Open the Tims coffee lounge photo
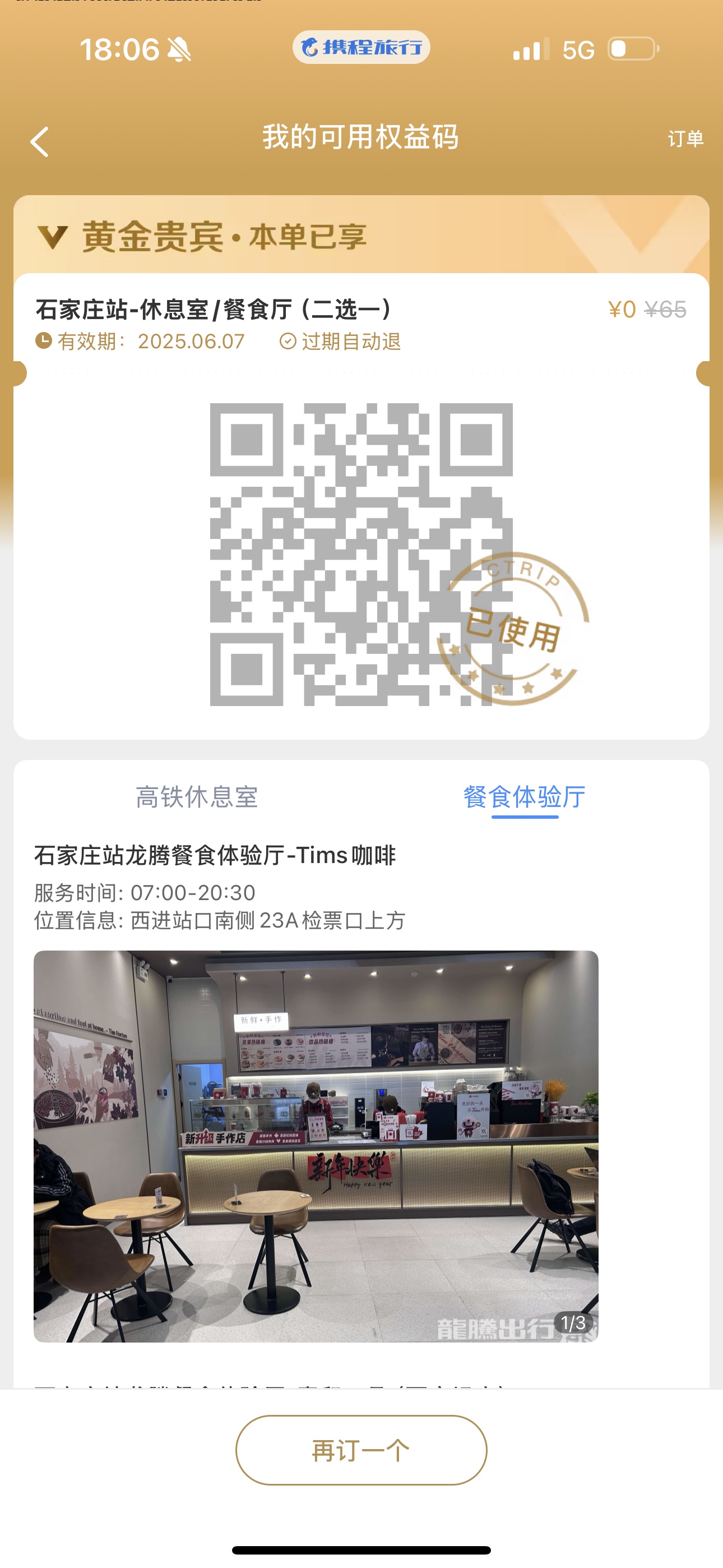This screenshot has height=1568, width=723. click(316, 1146)
